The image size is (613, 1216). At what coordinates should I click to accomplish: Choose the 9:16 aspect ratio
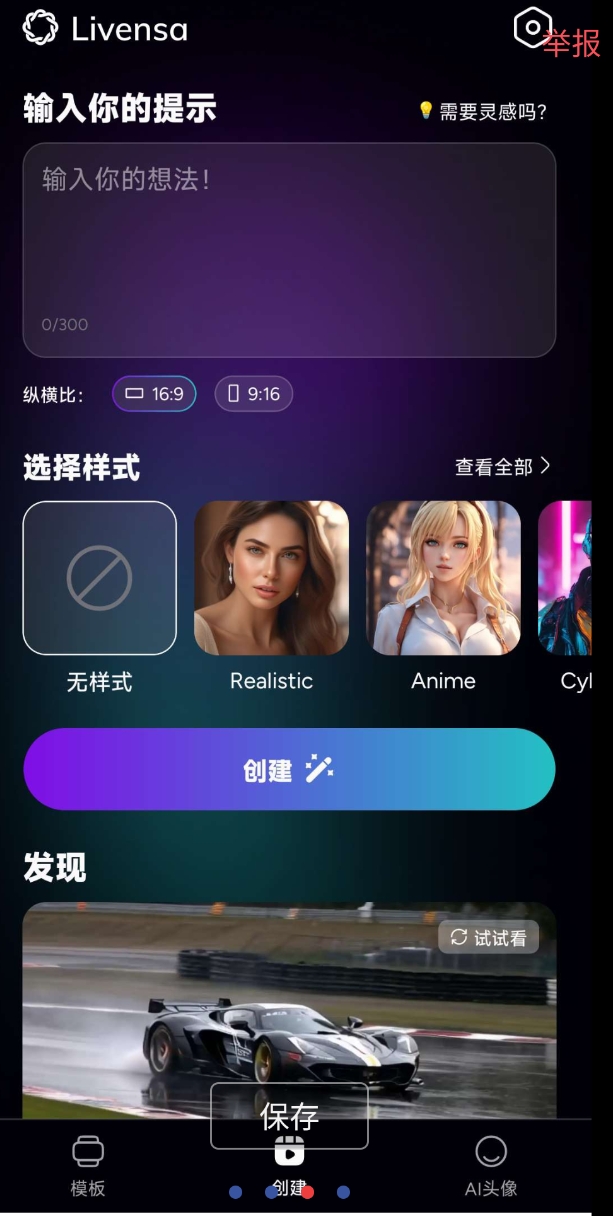(x=254, y=394)
